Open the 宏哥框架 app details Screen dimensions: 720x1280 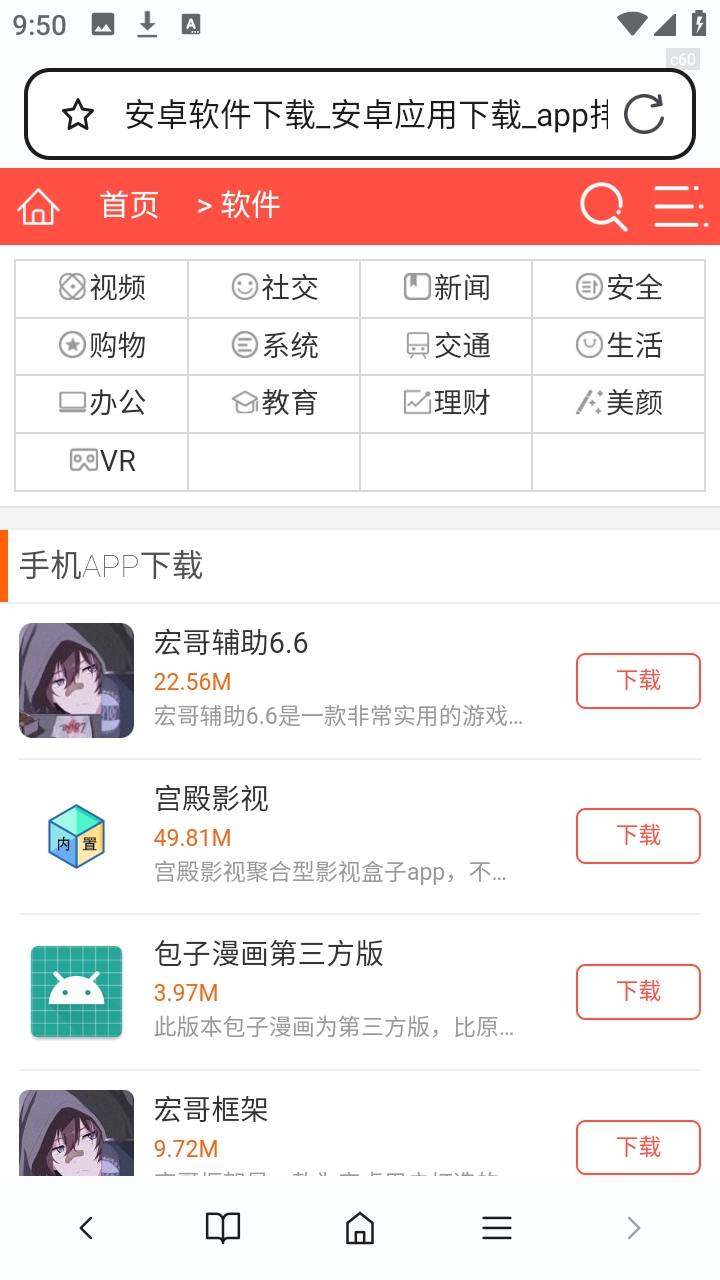211,1110
